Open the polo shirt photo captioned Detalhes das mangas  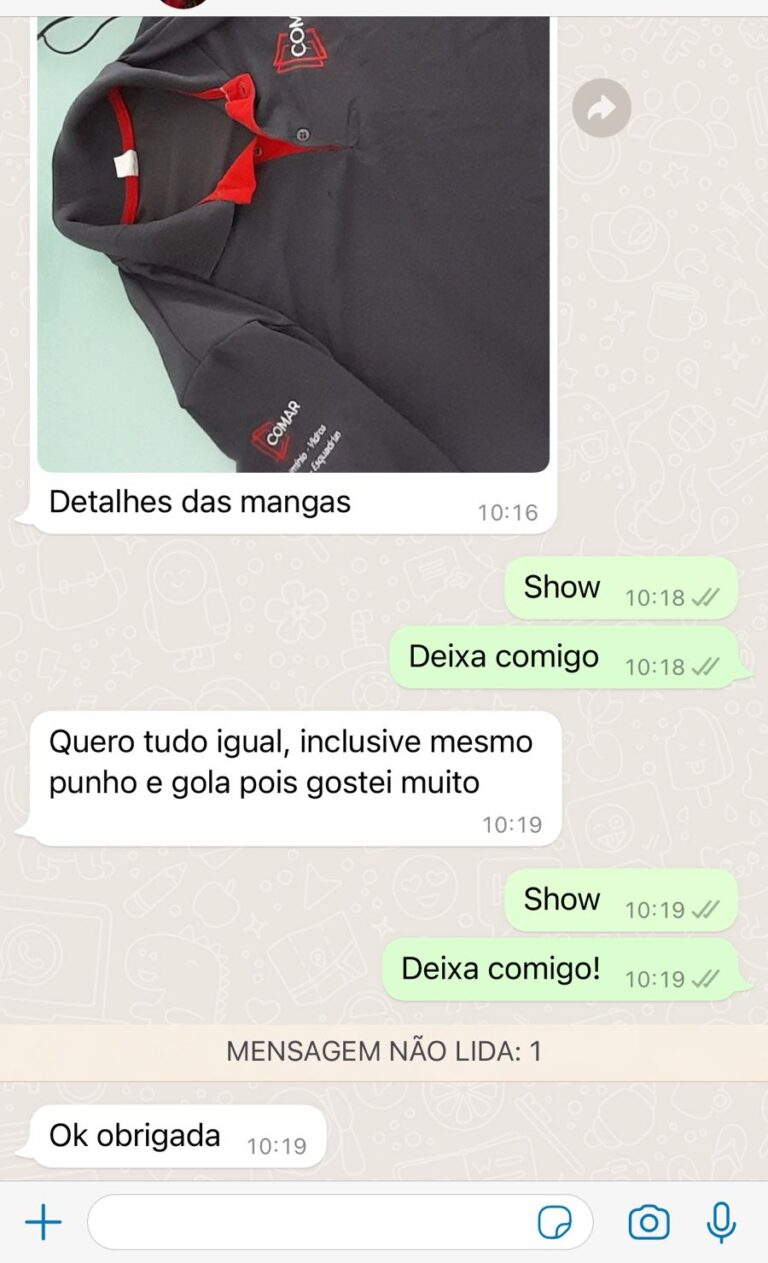[x=293, y=244]
